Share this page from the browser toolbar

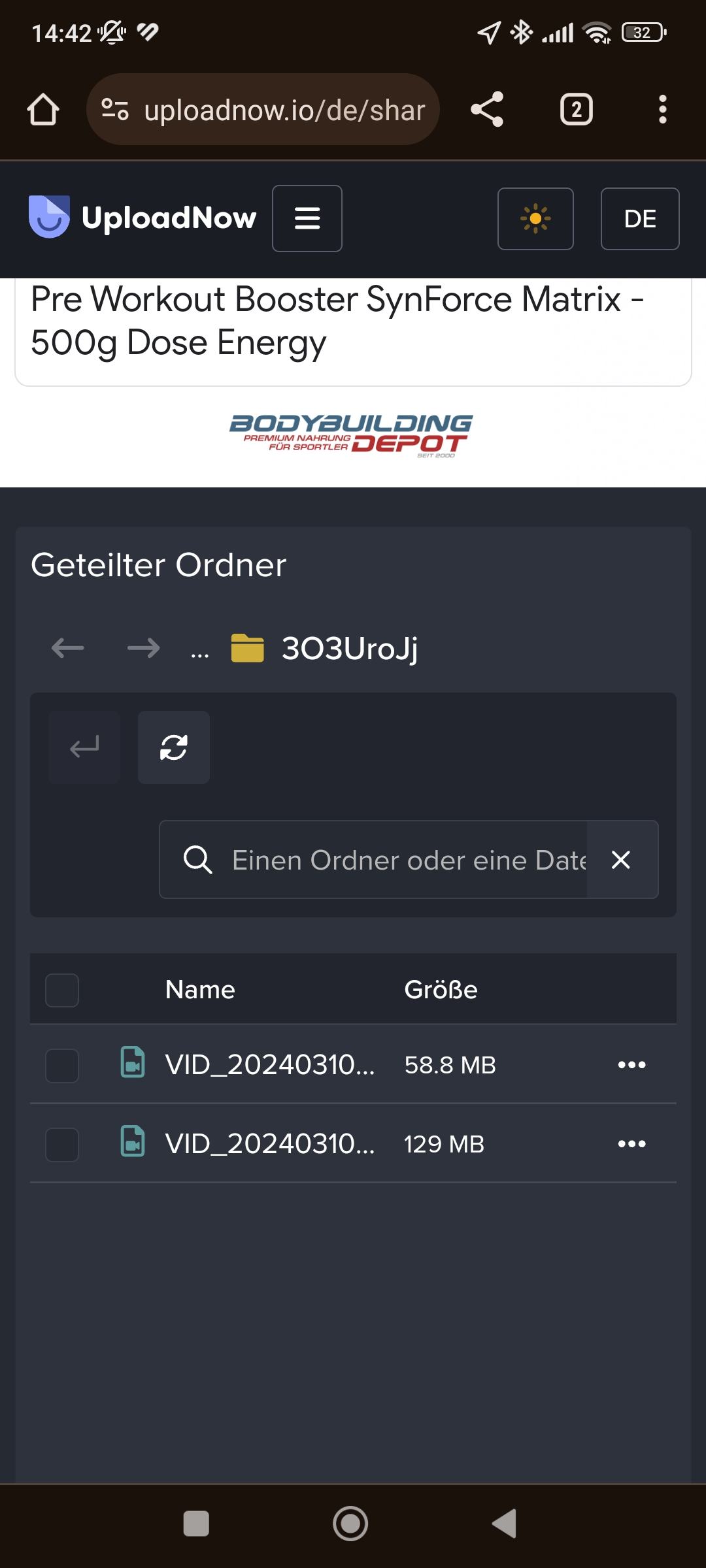pyautogui.click(x=487, y=109)
